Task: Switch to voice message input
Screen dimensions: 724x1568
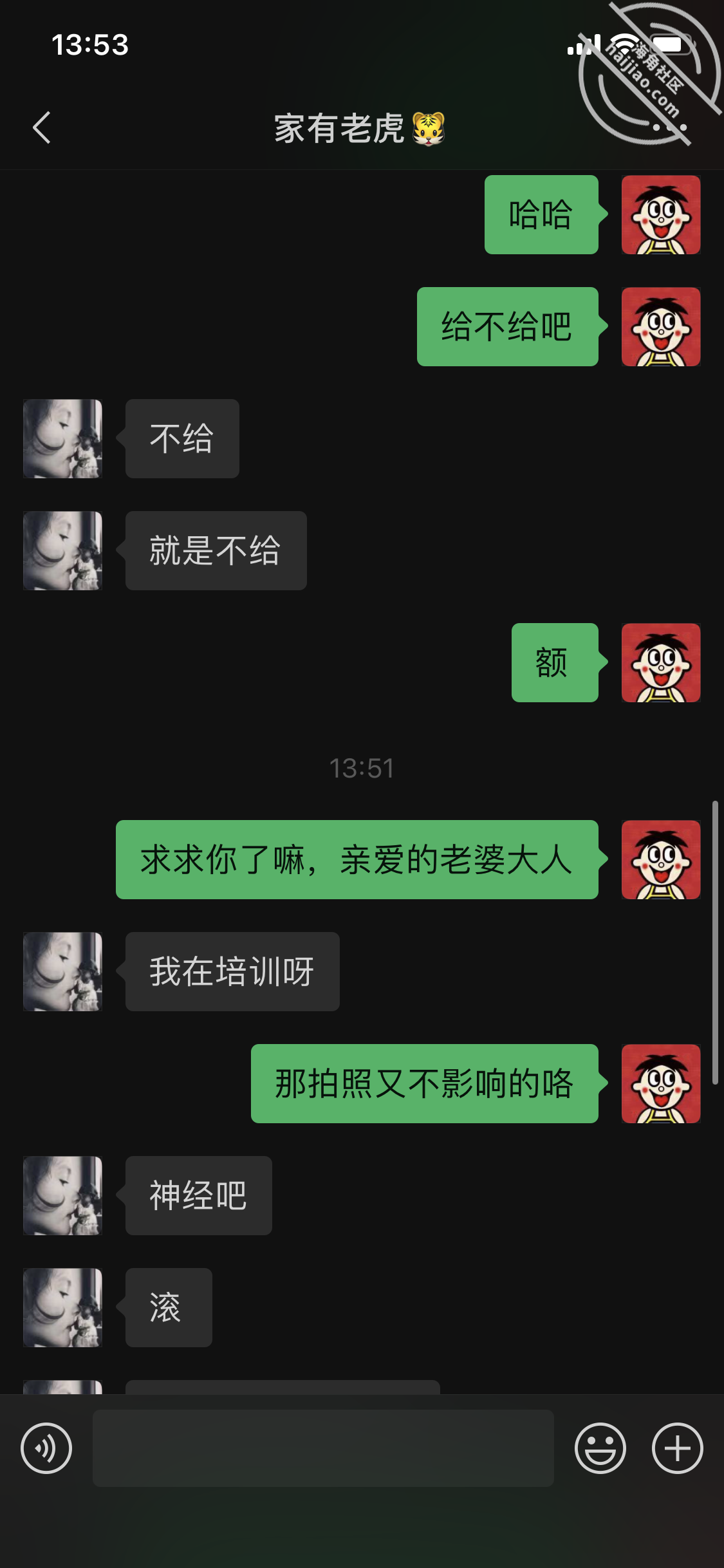Action: tap(46, 1448)
